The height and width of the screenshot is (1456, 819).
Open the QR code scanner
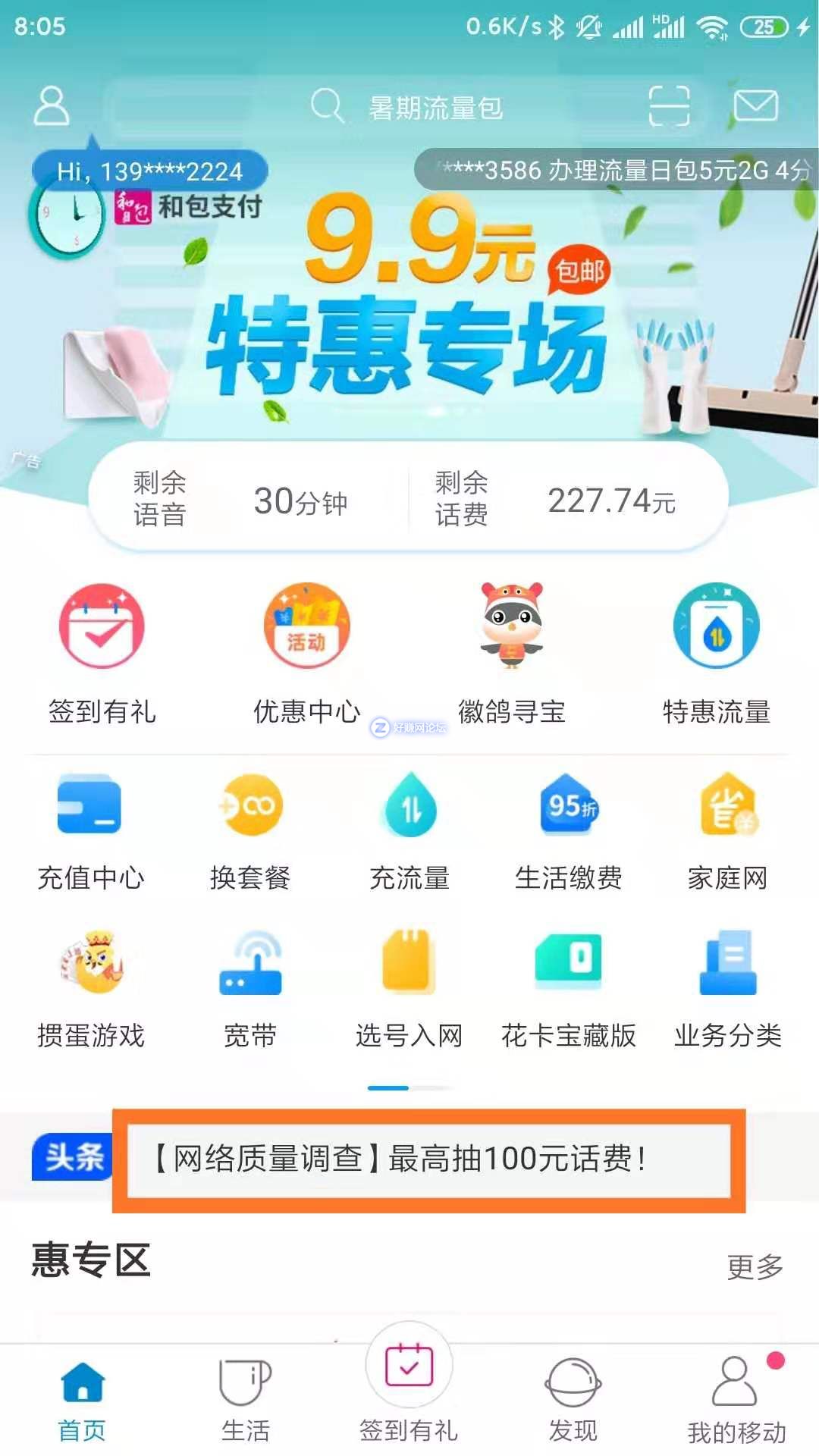click(669, 105)
